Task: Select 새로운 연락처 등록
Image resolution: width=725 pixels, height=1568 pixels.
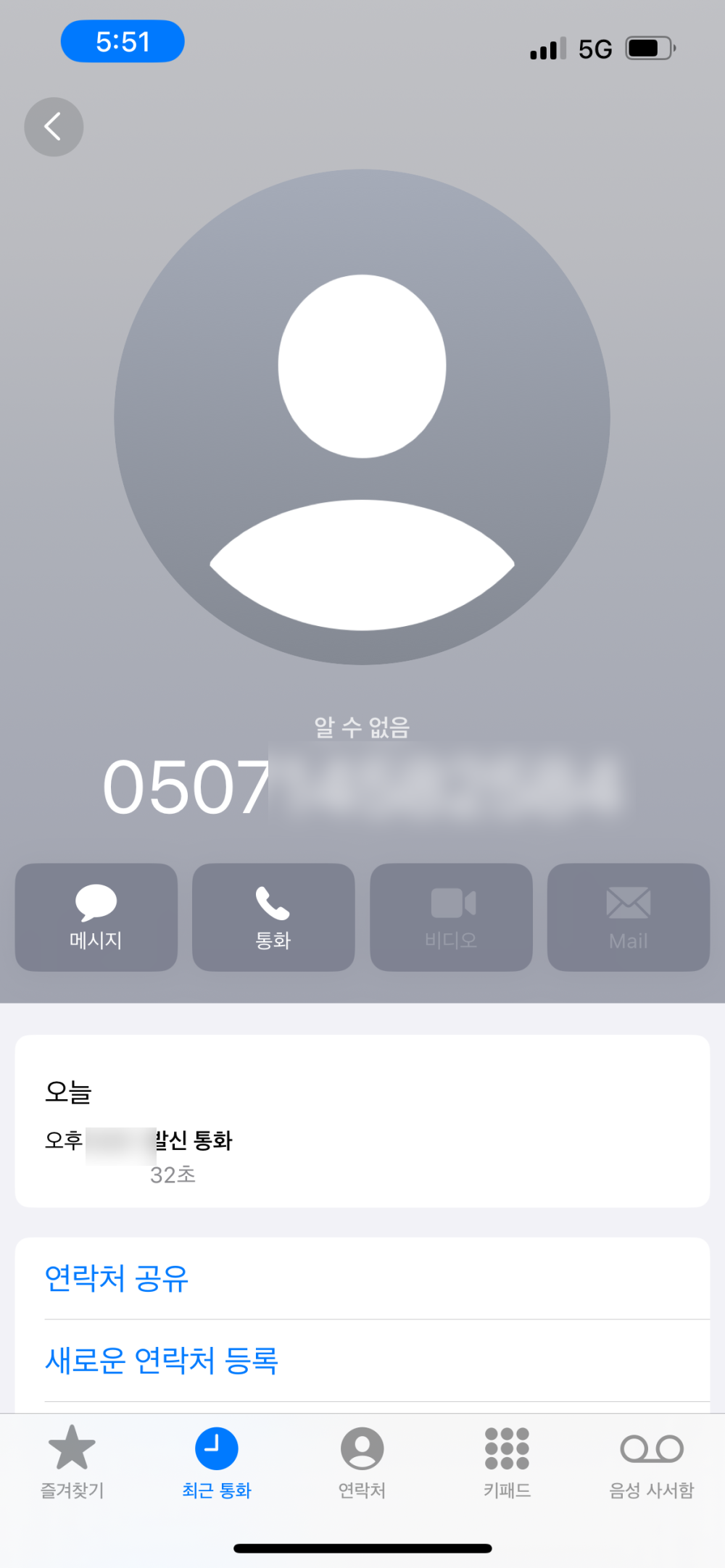Action: pos(162,1360)
